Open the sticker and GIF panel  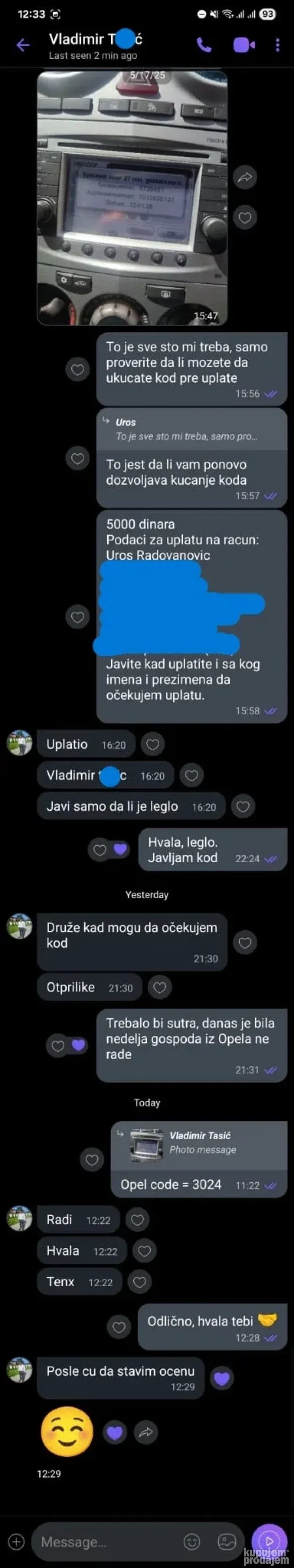point(226,1542)
